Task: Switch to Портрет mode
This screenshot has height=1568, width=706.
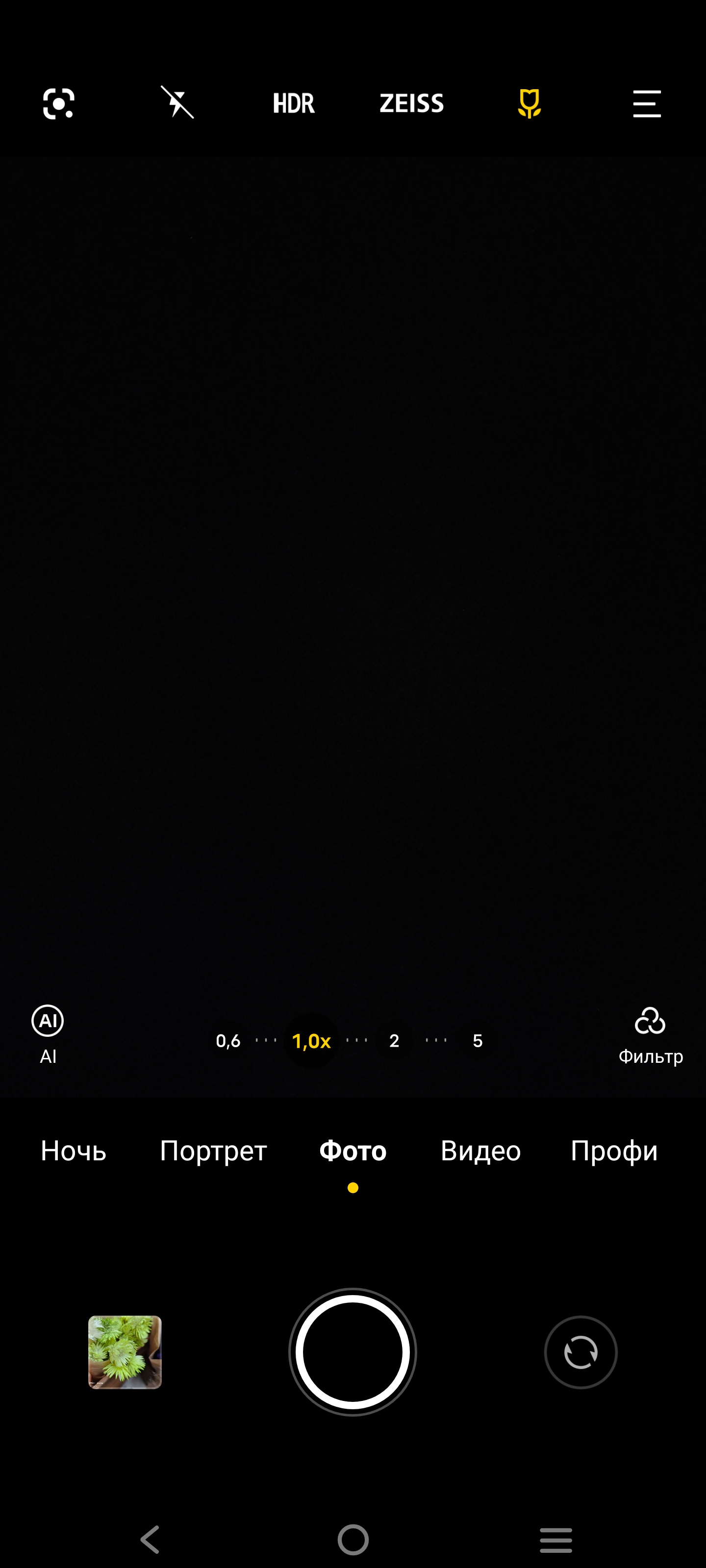Action: (213, 1151)
